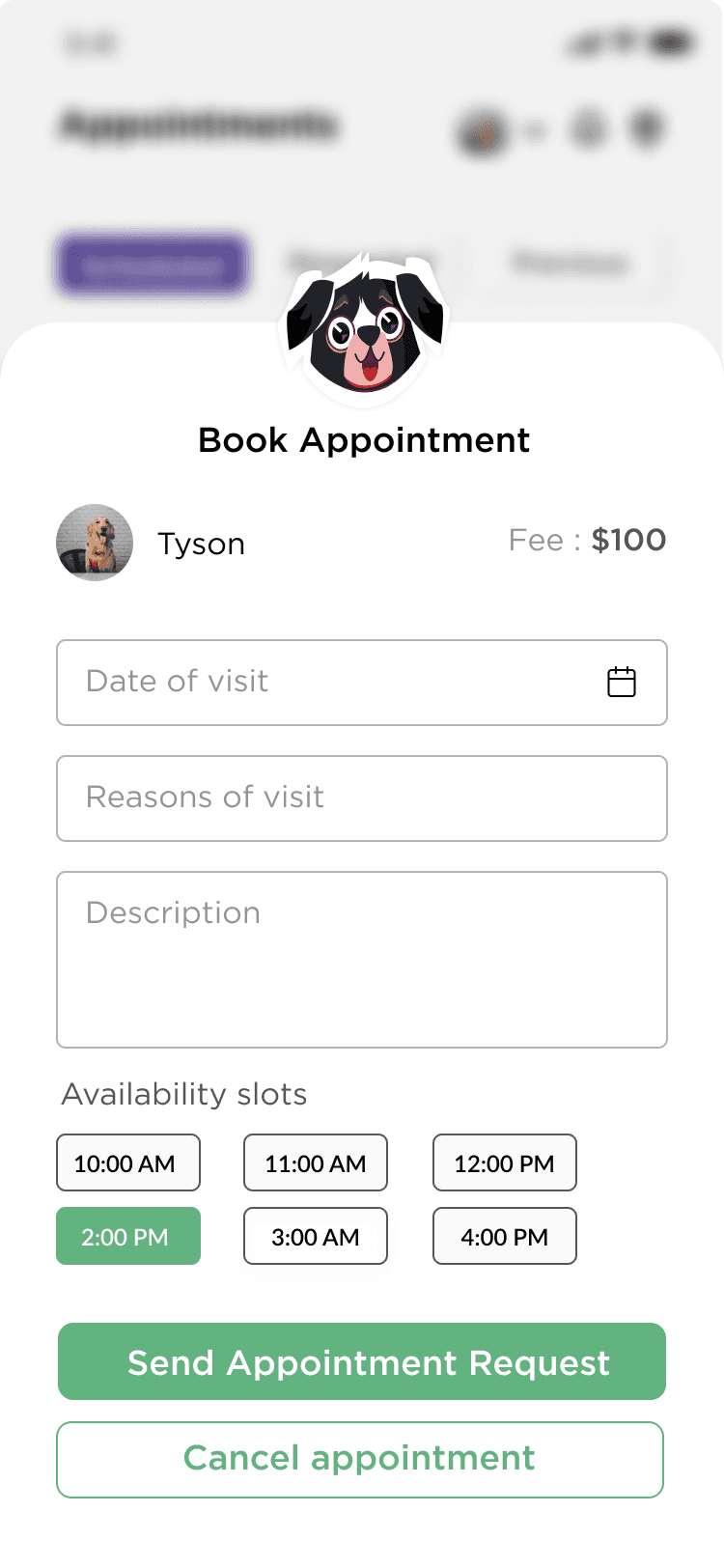Image resolution: width=724 pixels, height=1568 pixels.
Task: Open the notifications icon in the header
Action: click(x=589, y=130)
